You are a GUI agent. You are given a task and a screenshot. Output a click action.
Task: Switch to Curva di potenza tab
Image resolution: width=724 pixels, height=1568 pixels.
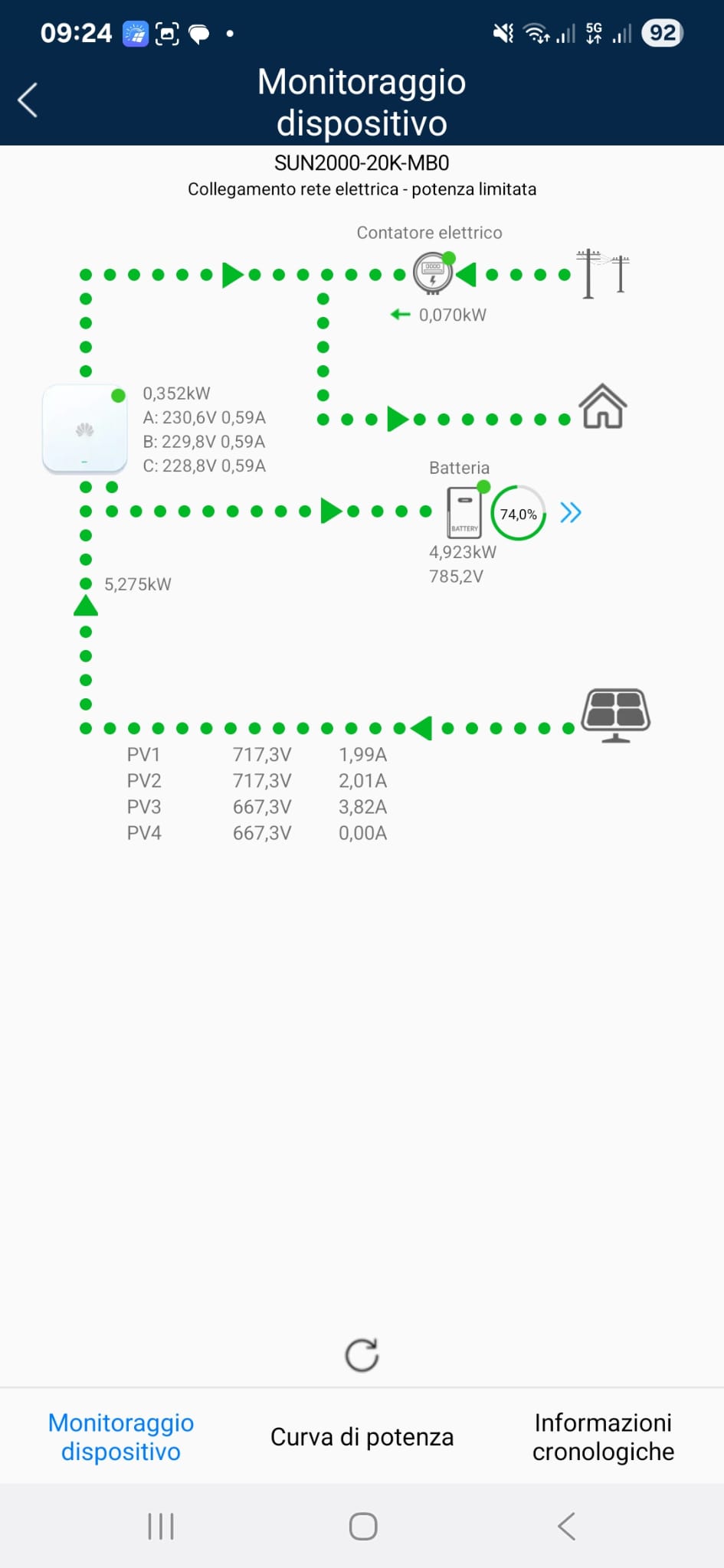click(362, 1437)
